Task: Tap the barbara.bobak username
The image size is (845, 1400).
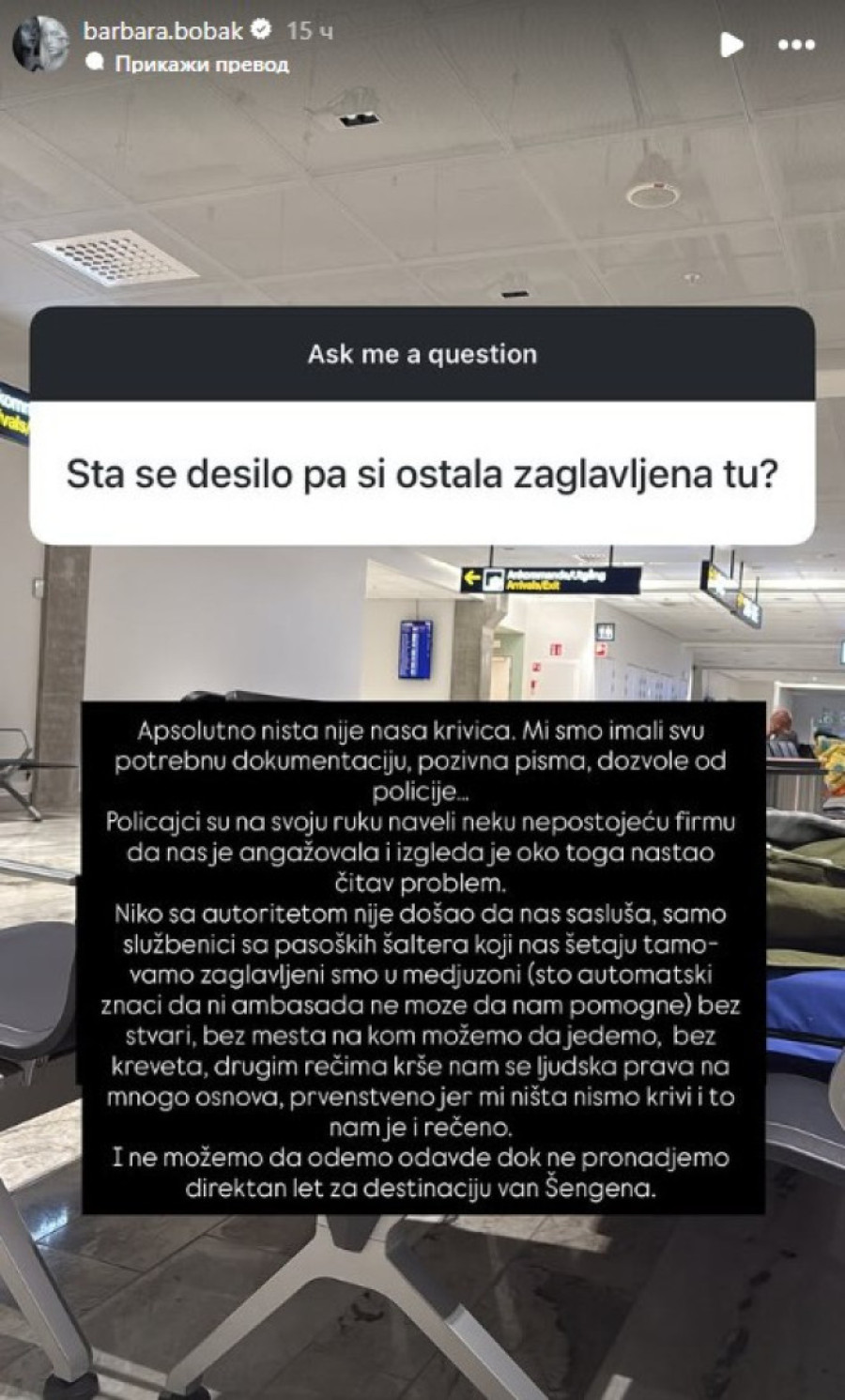Action: tap(163, 31)
